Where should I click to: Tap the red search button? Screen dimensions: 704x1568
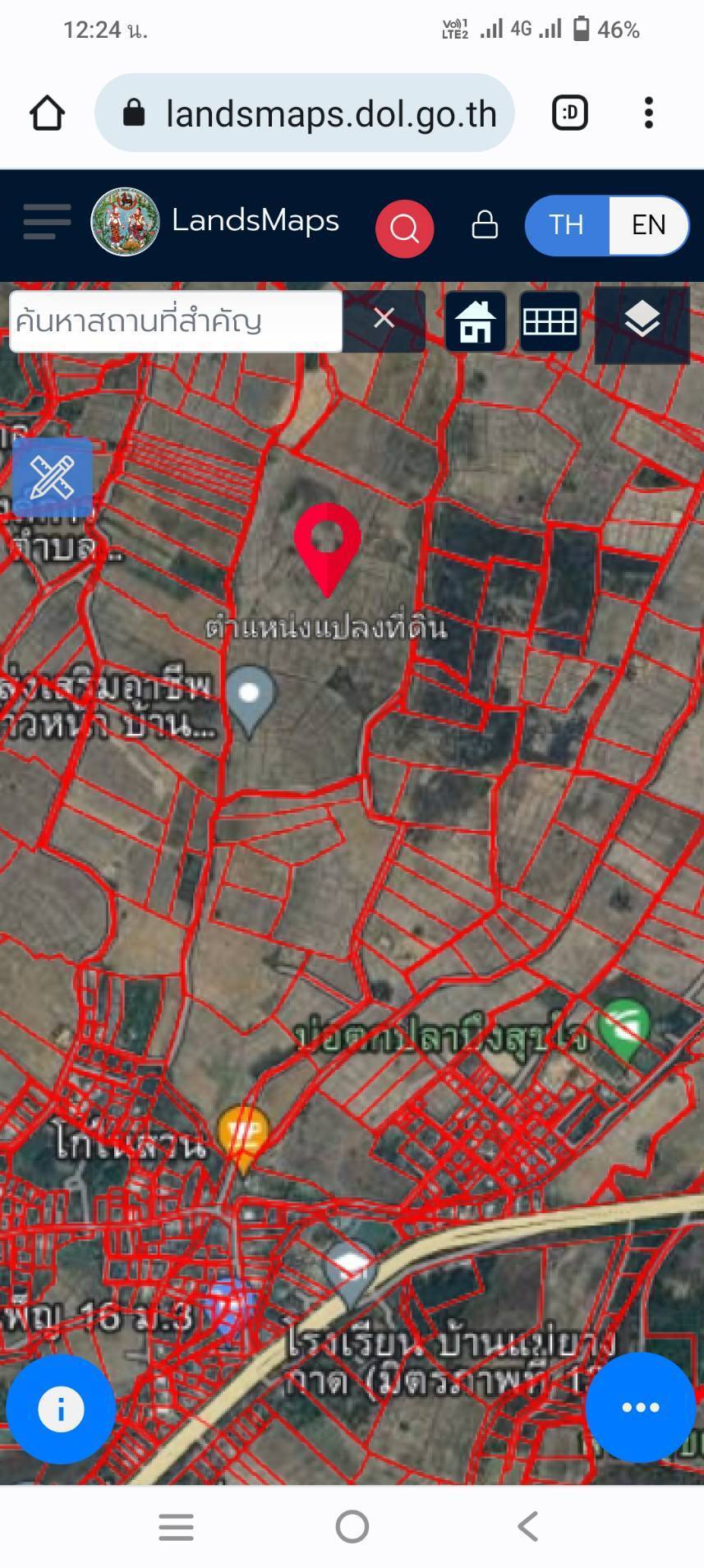click(x=404, y=228)
